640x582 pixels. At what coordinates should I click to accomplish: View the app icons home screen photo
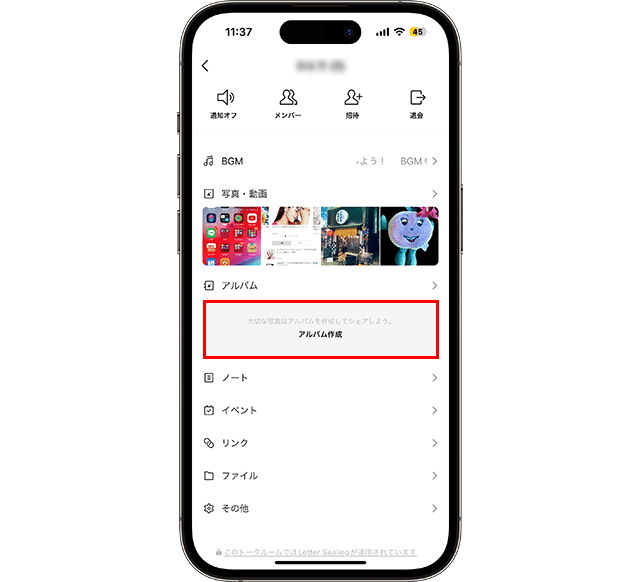click(x=231, y=236)
